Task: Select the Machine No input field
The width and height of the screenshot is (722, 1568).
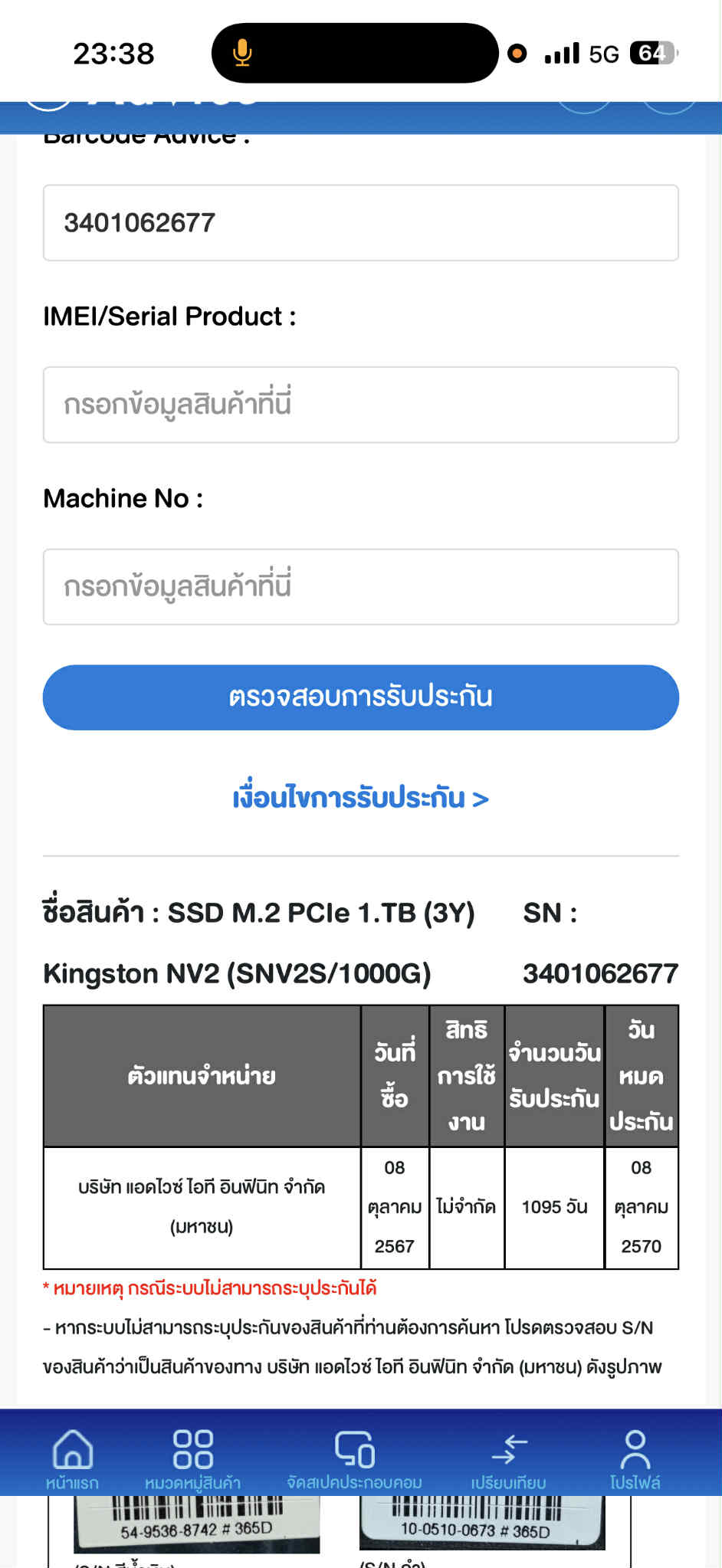Action: pos(360,587)
